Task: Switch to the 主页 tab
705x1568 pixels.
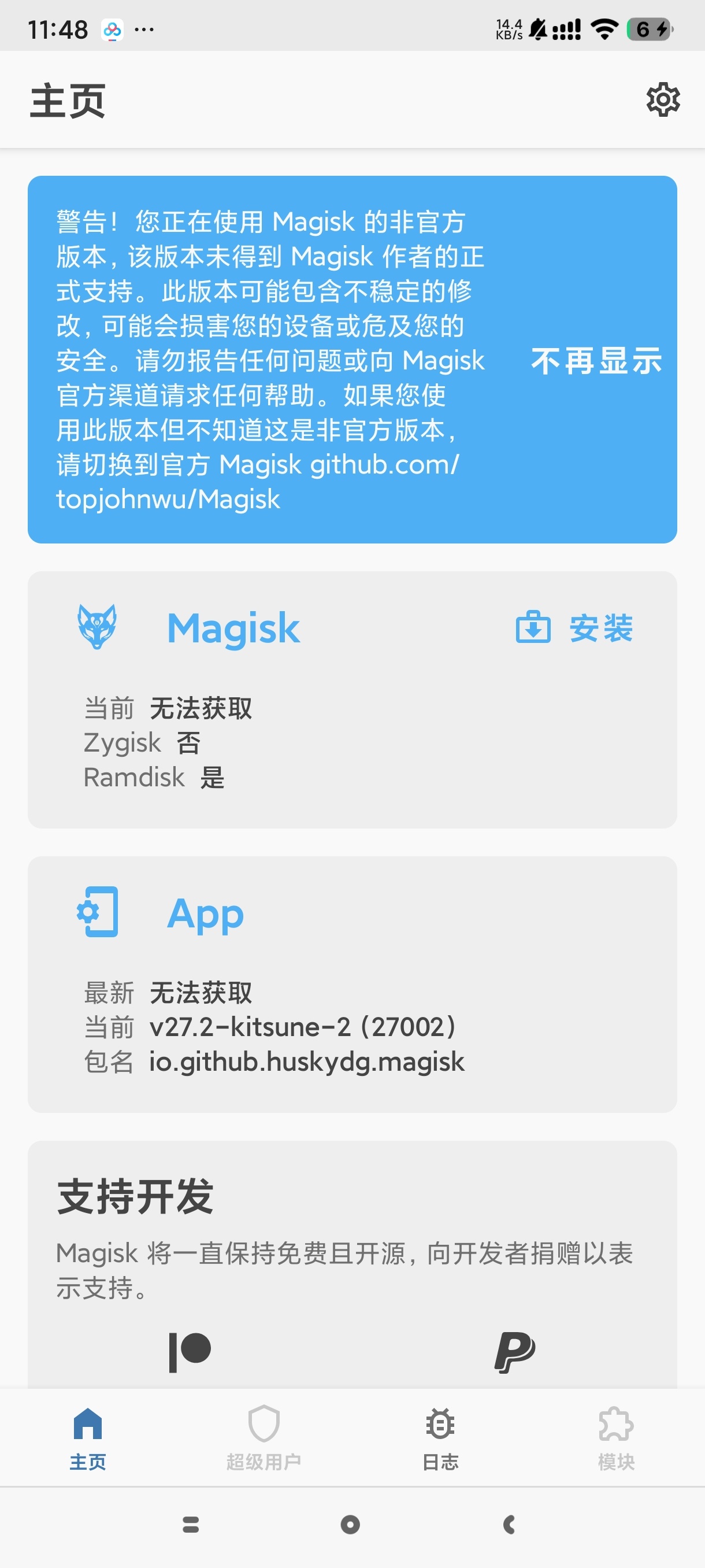Action: (88, 1437)
